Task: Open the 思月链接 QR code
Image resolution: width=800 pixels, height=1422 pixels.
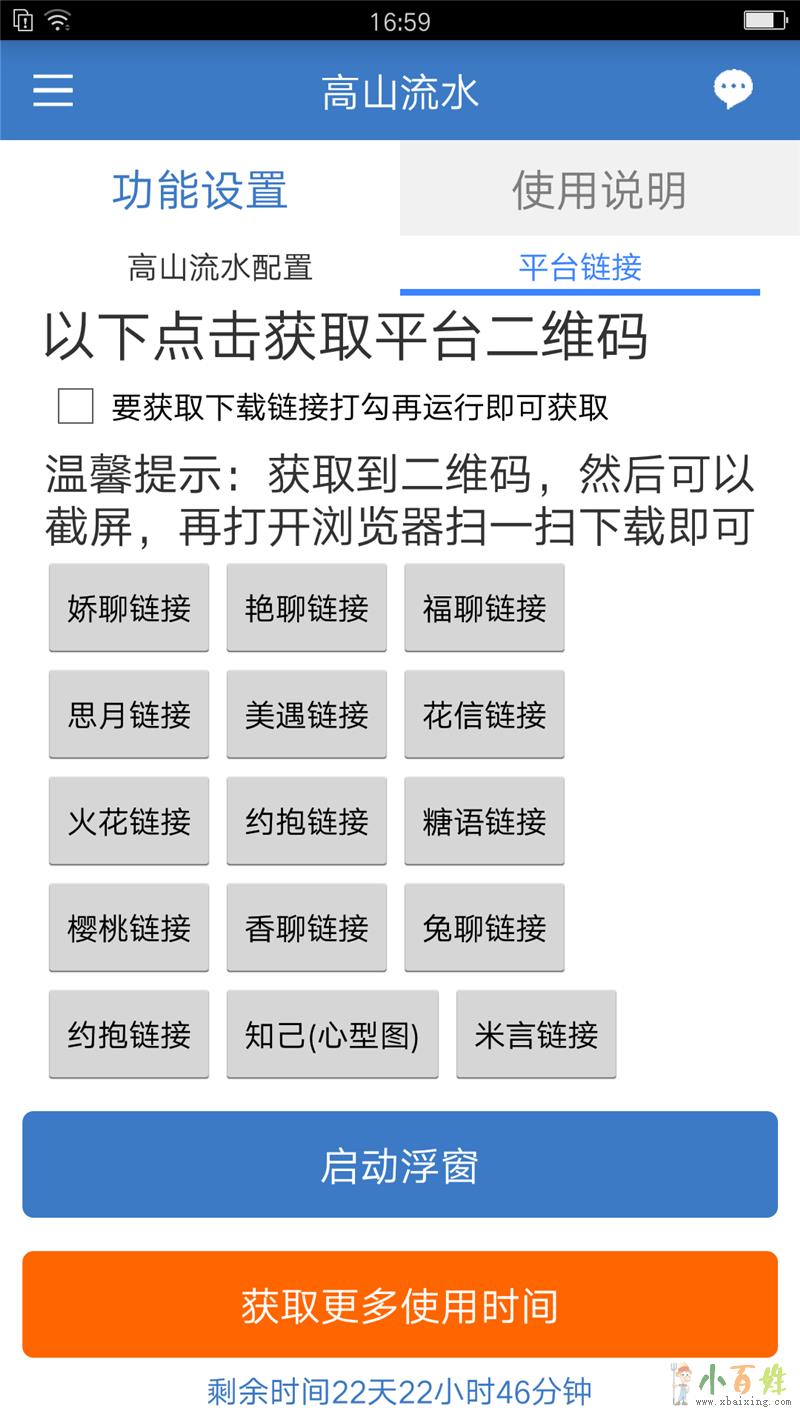Action: tap(129, 714)
